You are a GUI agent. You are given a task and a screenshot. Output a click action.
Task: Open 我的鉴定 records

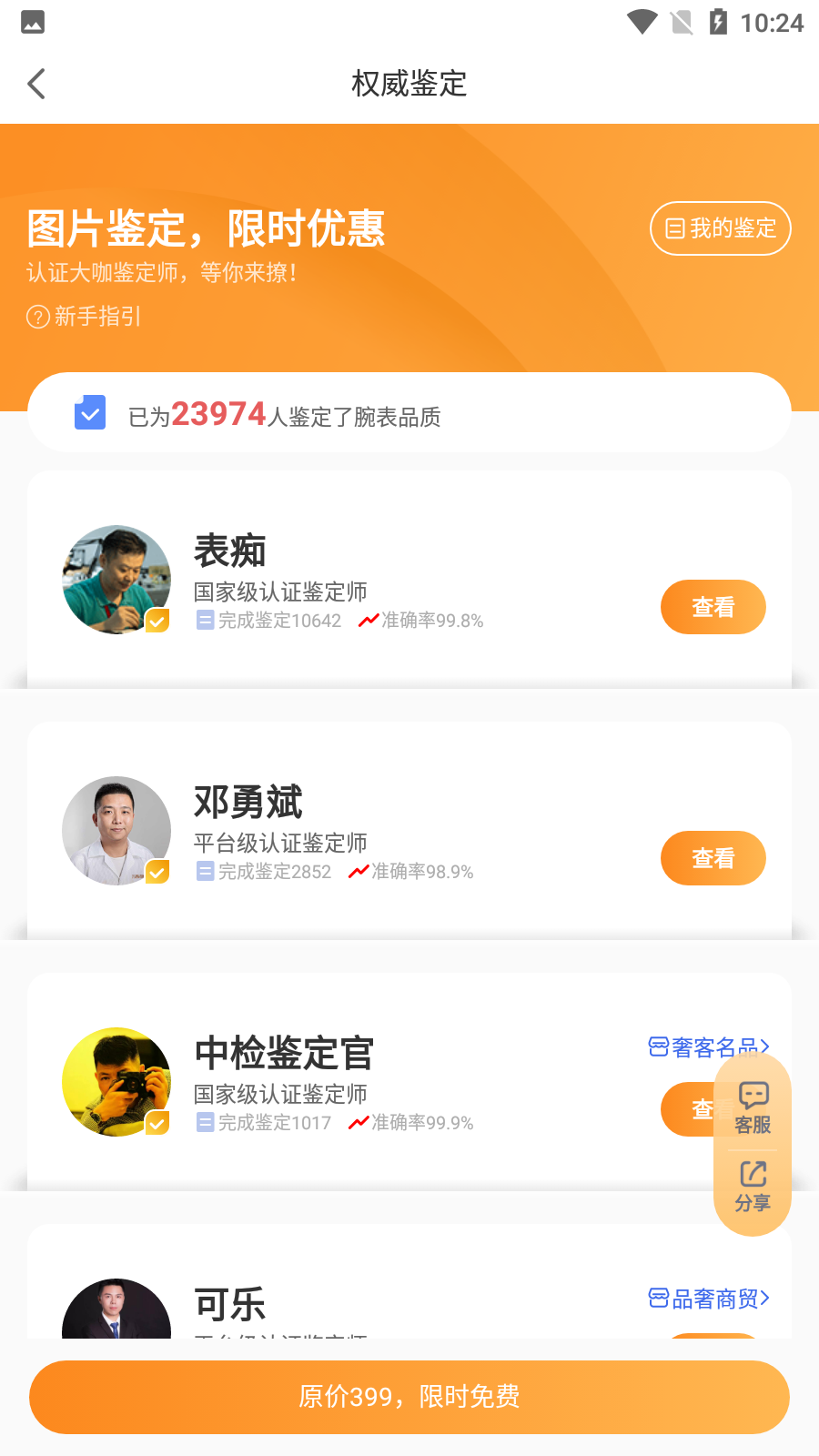[x=720, y=228]
